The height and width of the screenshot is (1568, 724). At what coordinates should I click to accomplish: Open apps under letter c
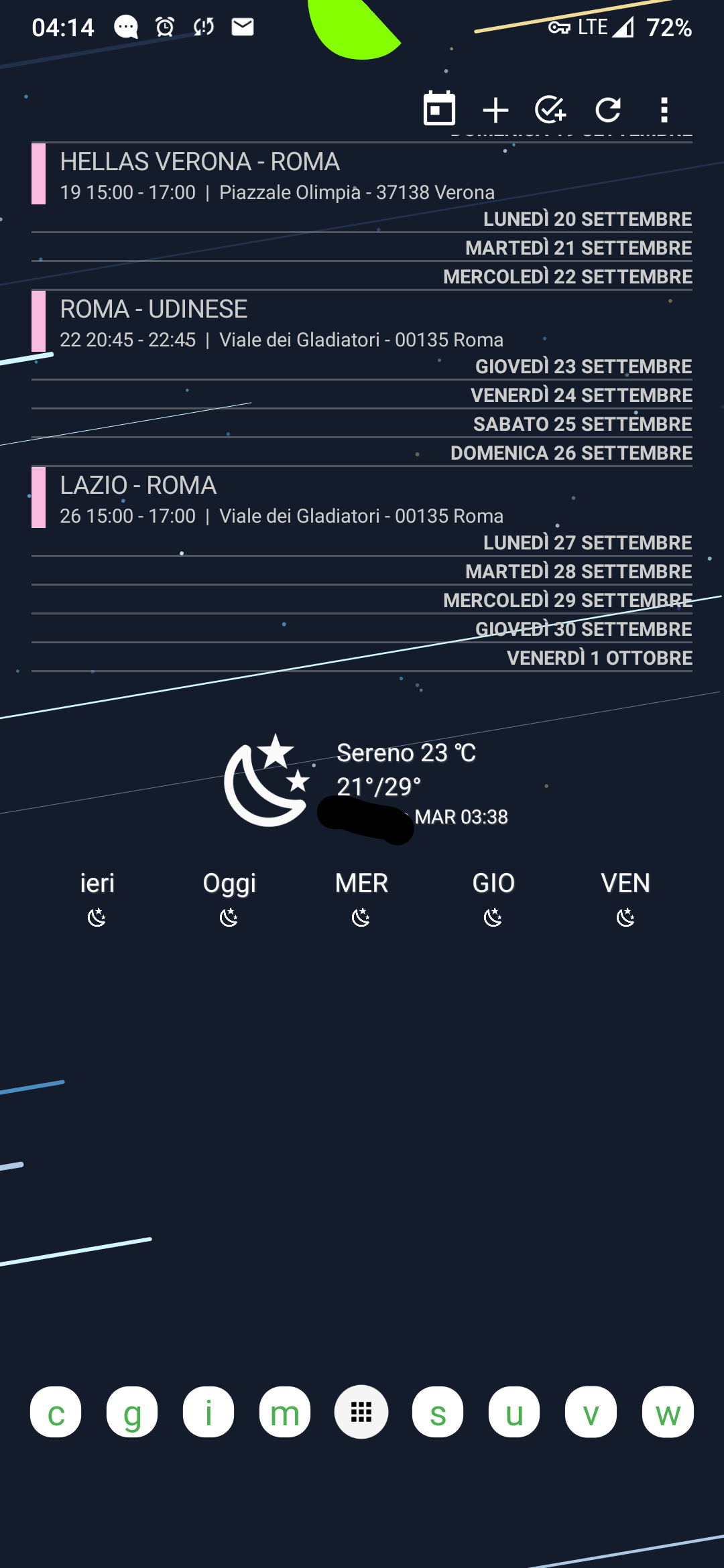point(56,1412)
